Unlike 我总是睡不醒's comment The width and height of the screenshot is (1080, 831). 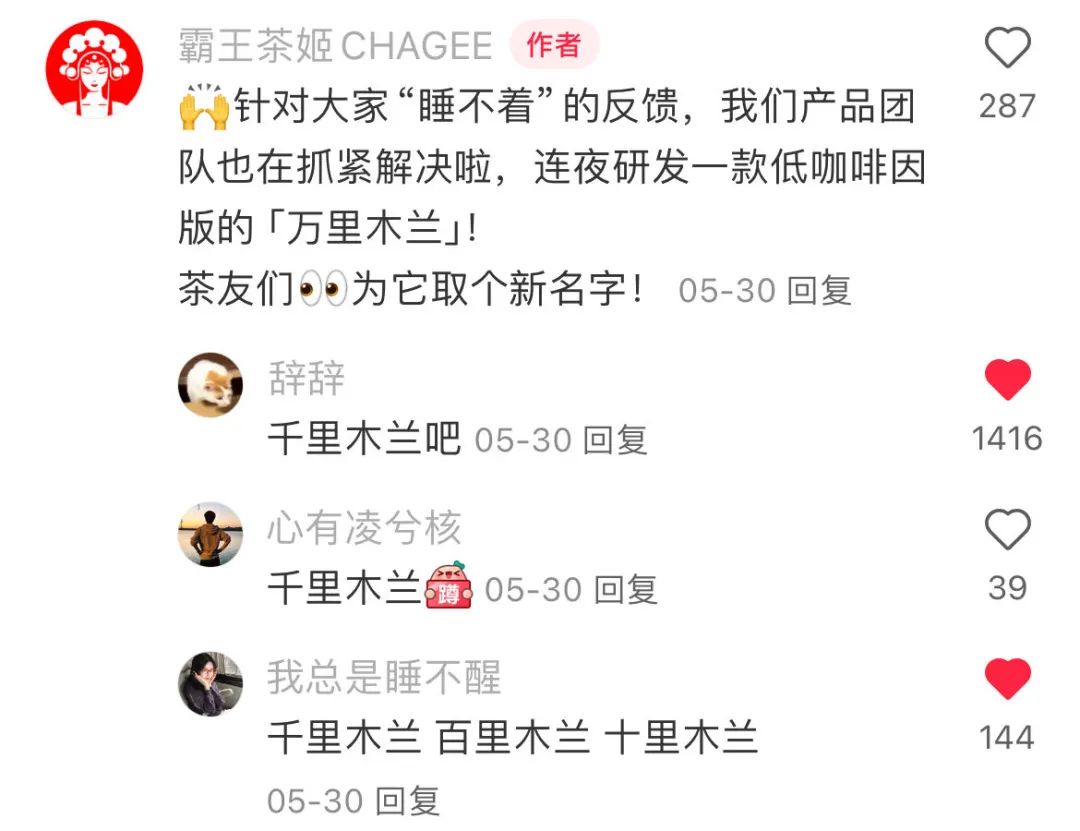[x=1007, y=680]
